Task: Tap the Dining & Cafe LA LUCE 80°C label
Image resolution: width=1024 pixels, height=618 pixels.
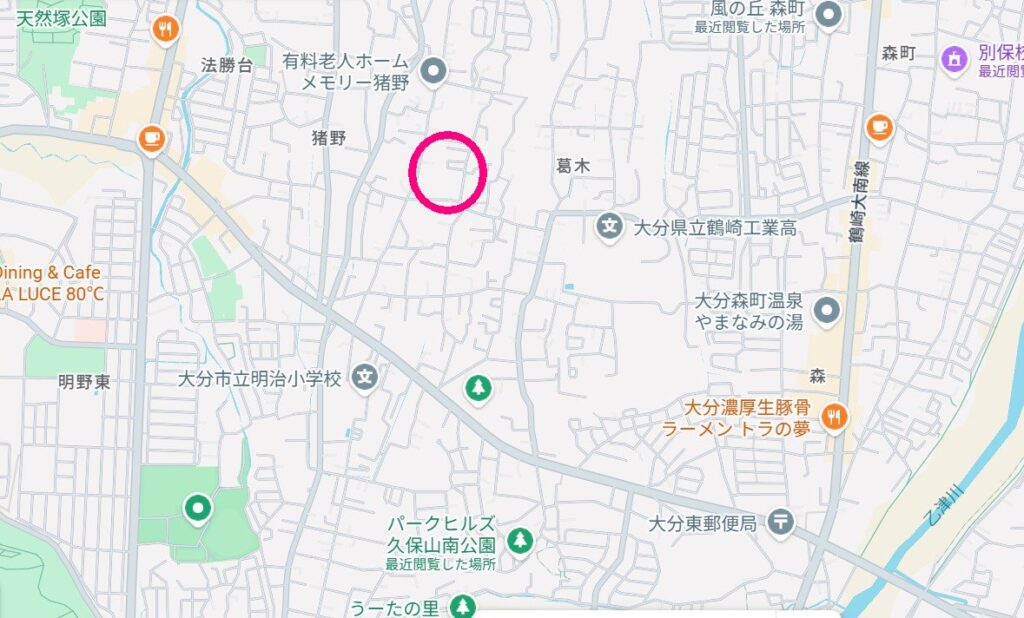Action: 50,282
